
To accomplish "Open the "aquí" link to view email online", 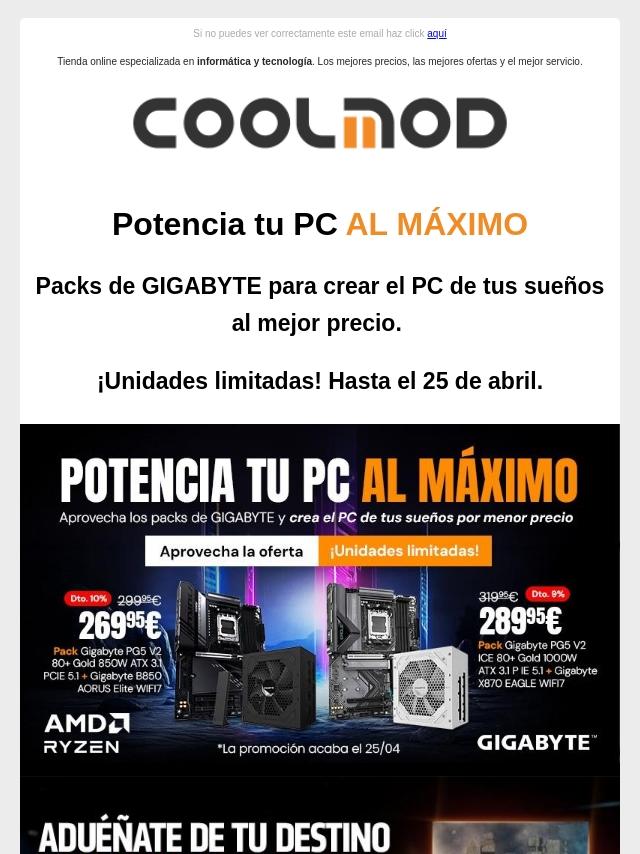I will tap(436, 34).
